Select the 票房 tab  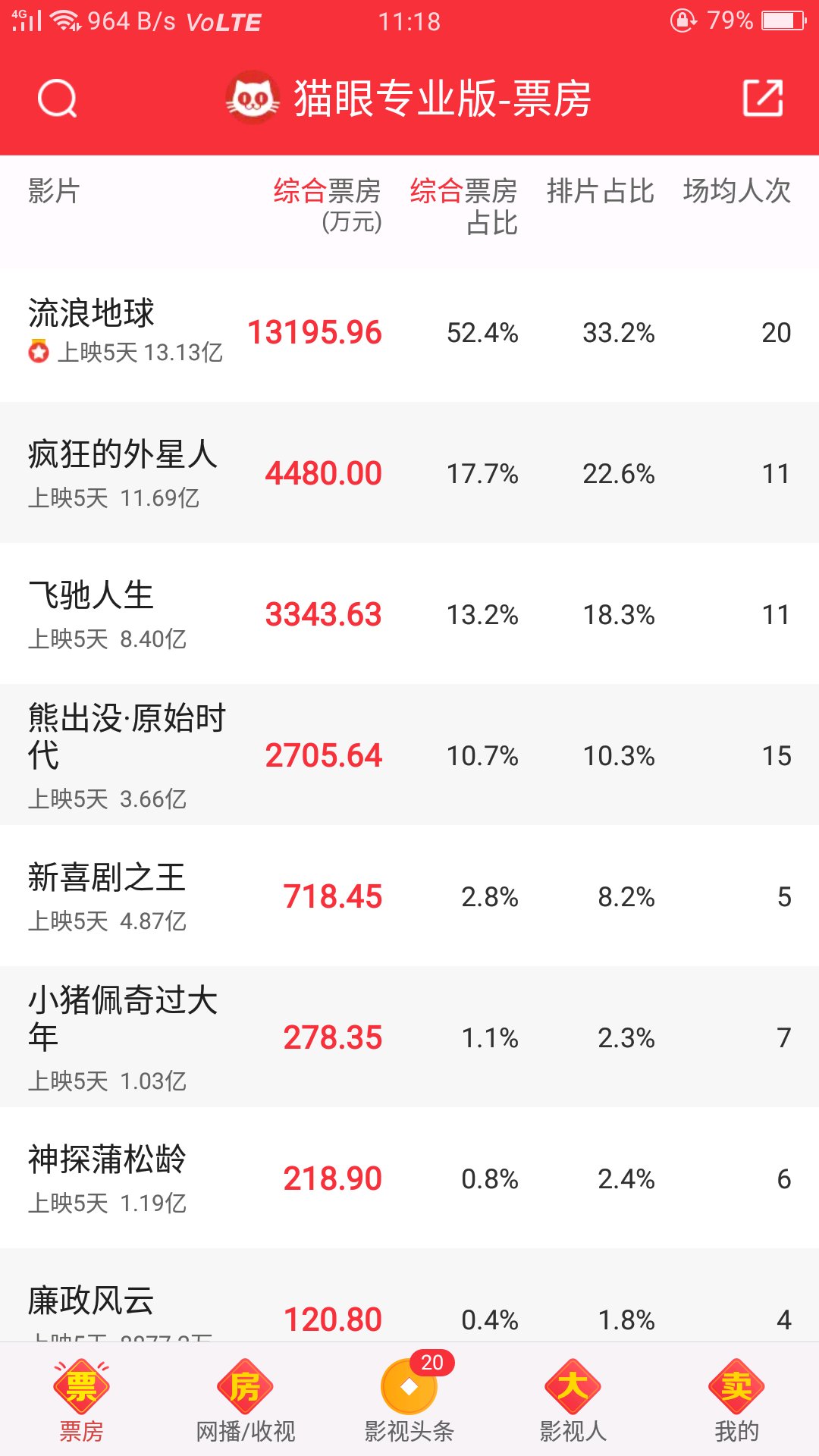pyautogui.click(x=81, y=1400)
